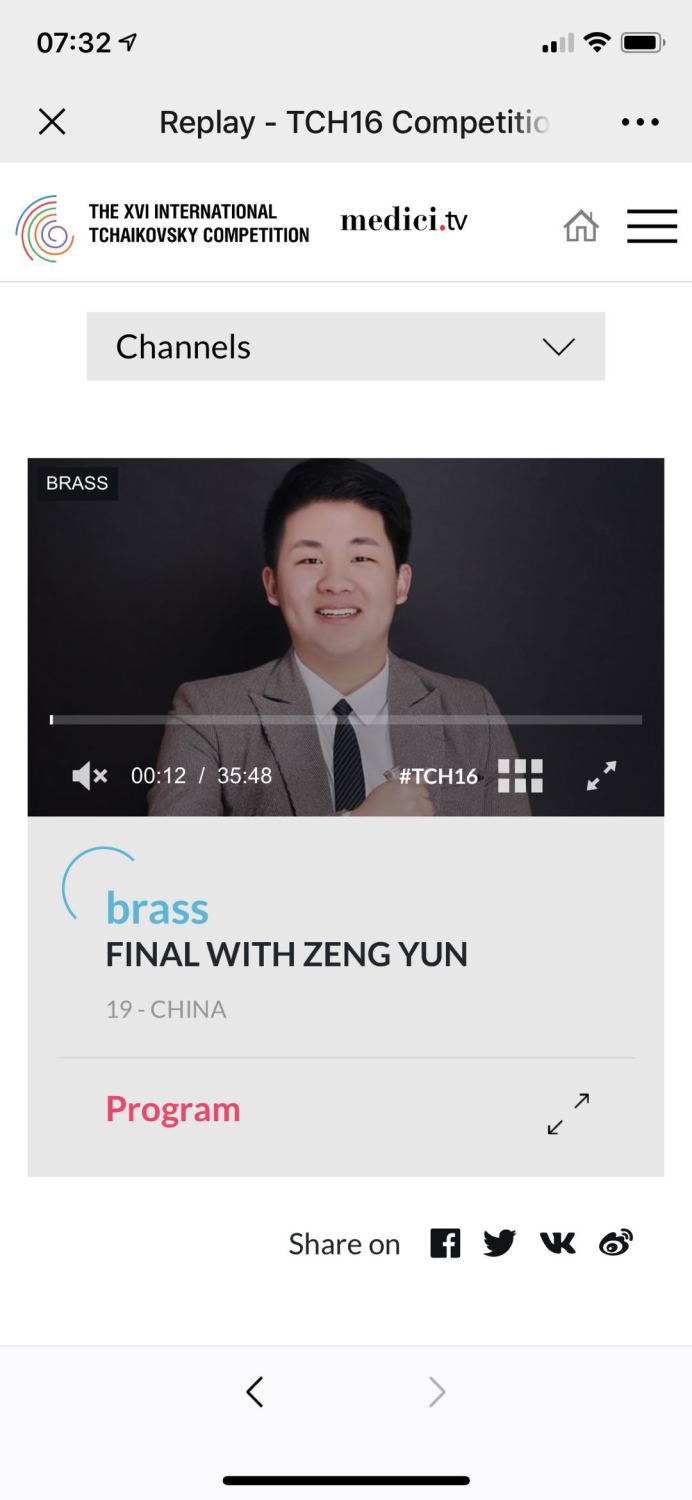692x1500 pixels.
Task: Share on VK
Action: pos(558,1243)
